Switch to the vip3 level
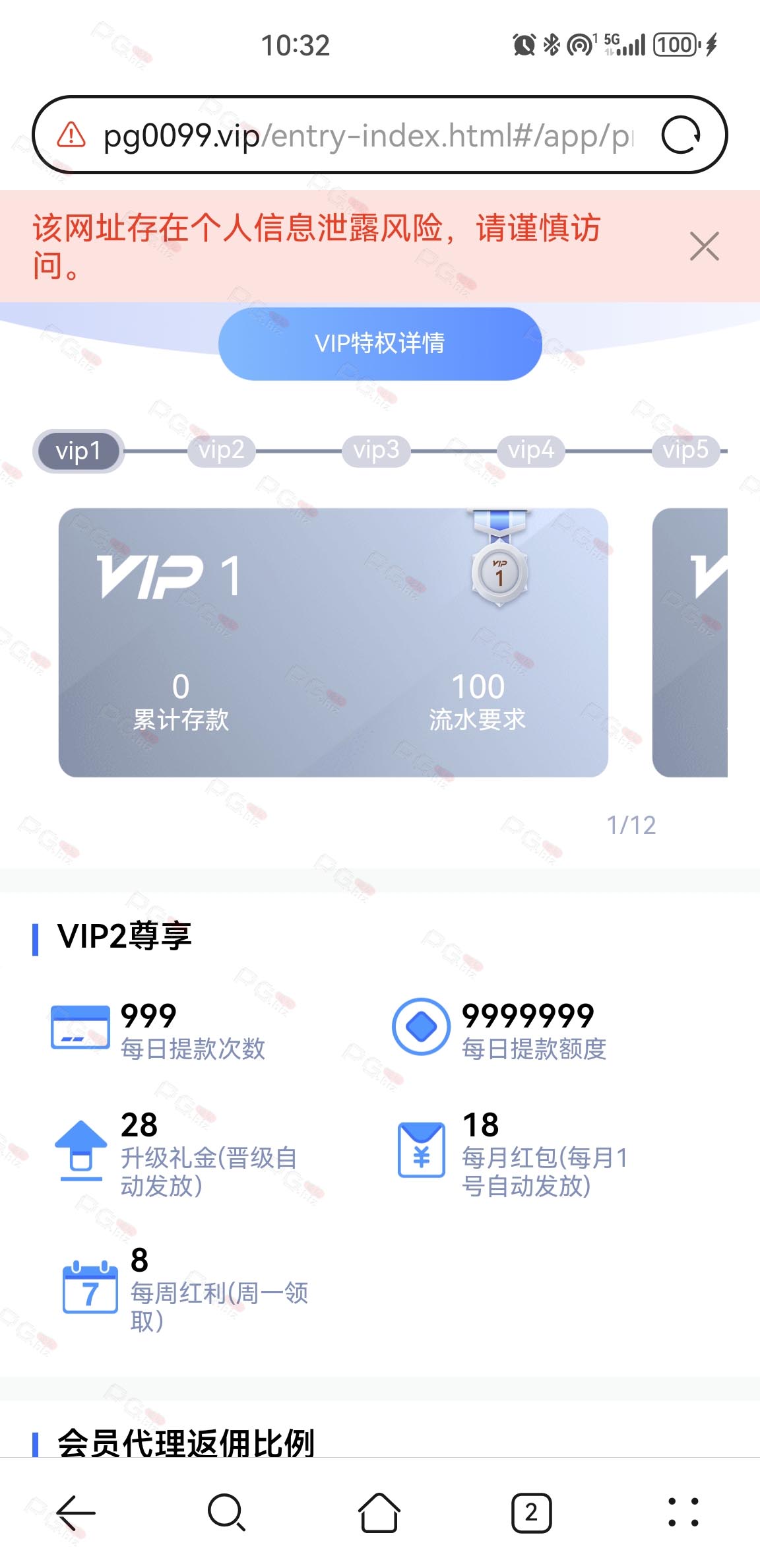Viewport: 760px width, 1568px height. click(x=376, y=450)
